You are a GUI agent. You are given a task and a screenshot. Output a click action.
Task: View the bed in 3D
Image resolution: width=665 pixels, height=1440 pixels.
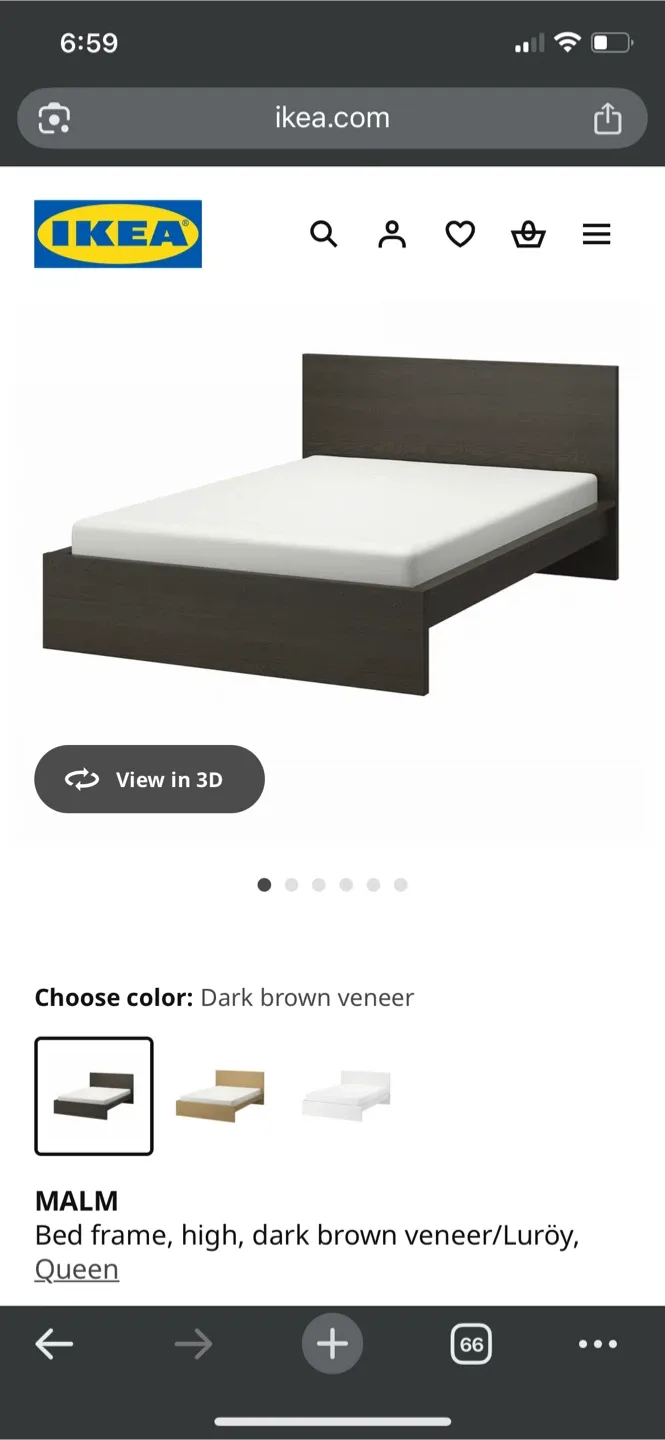[x=150, y=779]
